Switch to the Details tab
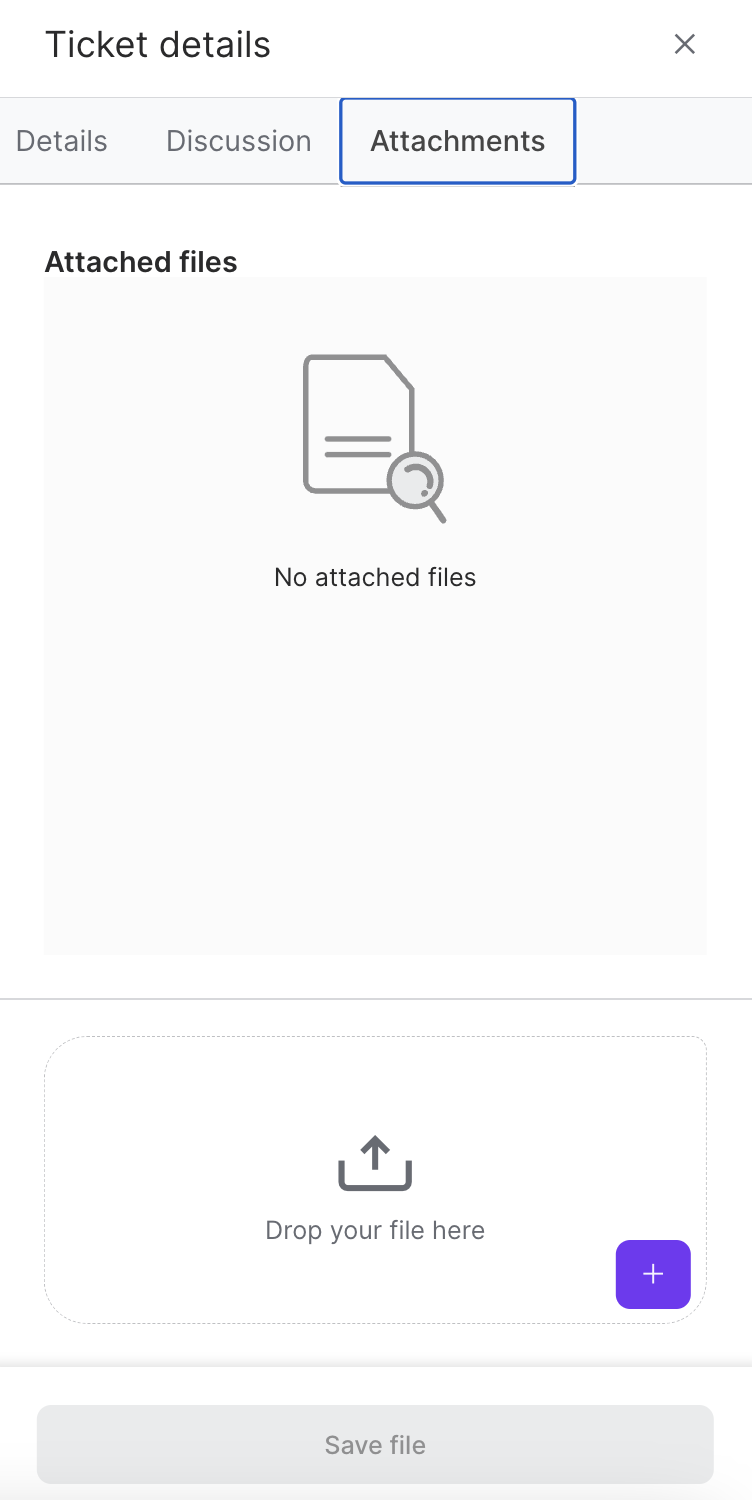Screen dimensions: 752x1500 pos(61,141)
